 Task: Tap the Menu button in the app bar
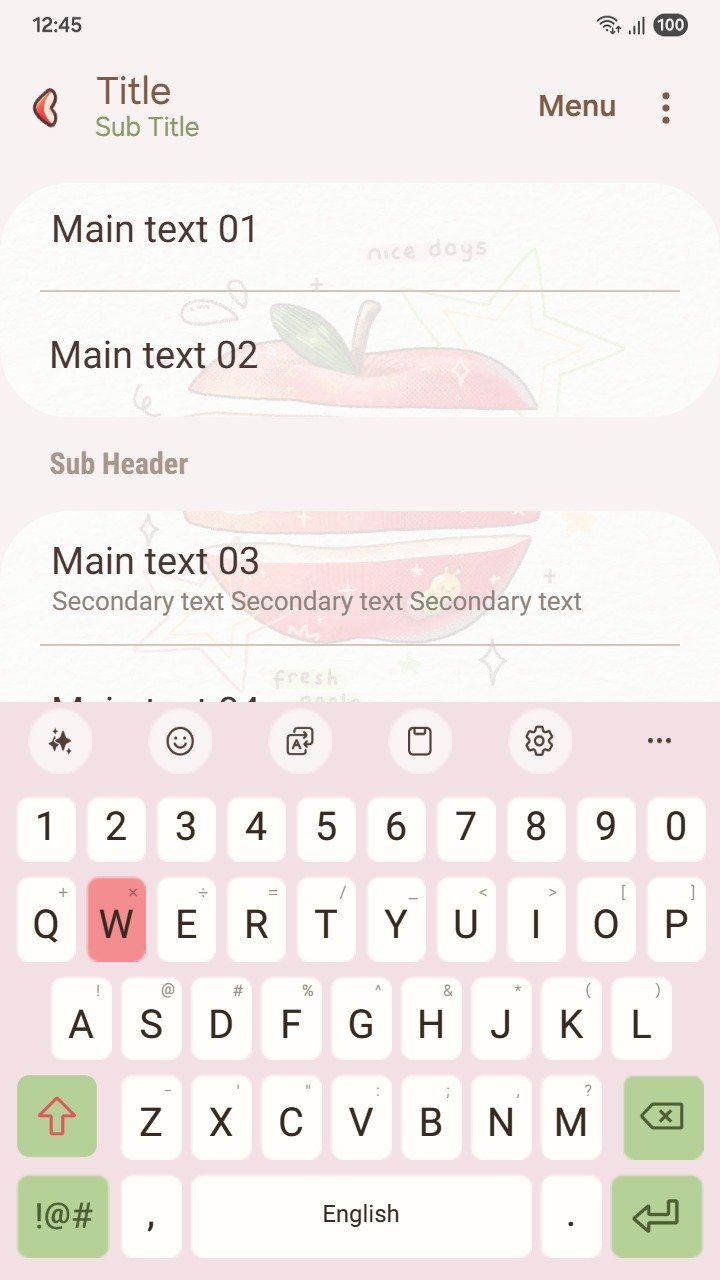(x=577, y=106)
